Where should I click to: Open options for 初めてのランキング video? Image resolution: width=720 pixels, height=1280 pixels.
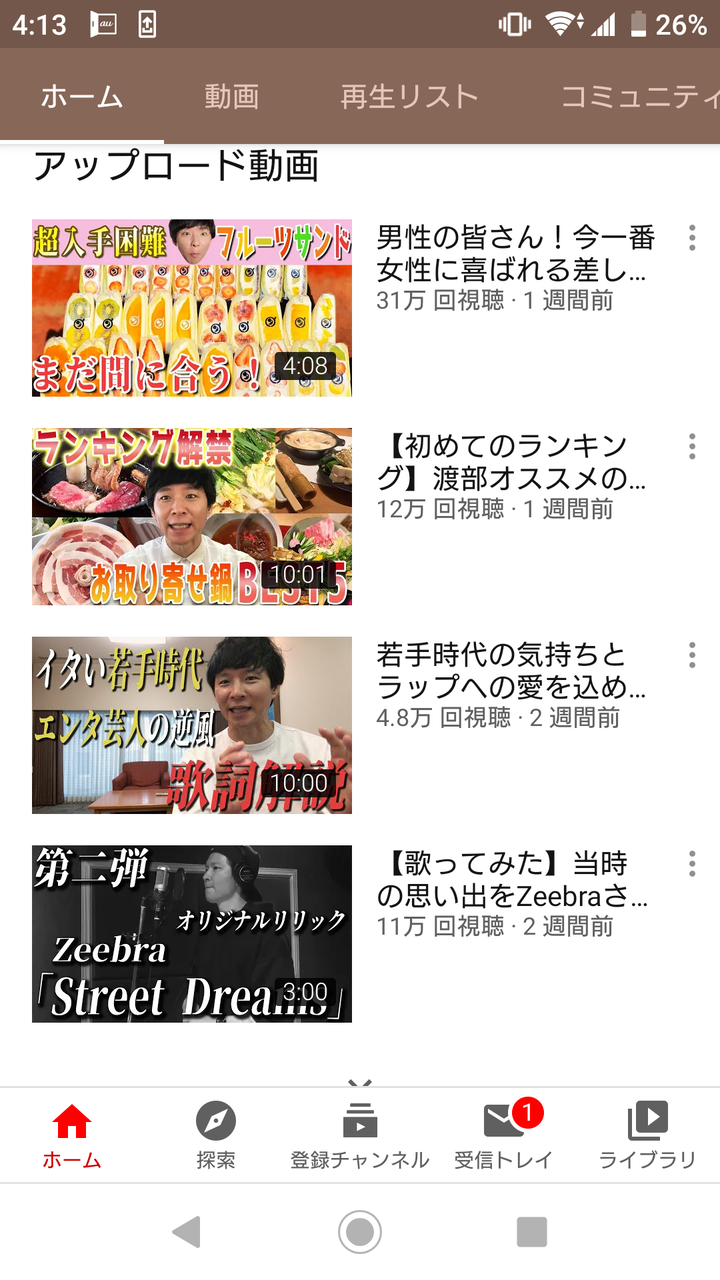[691, 447]
